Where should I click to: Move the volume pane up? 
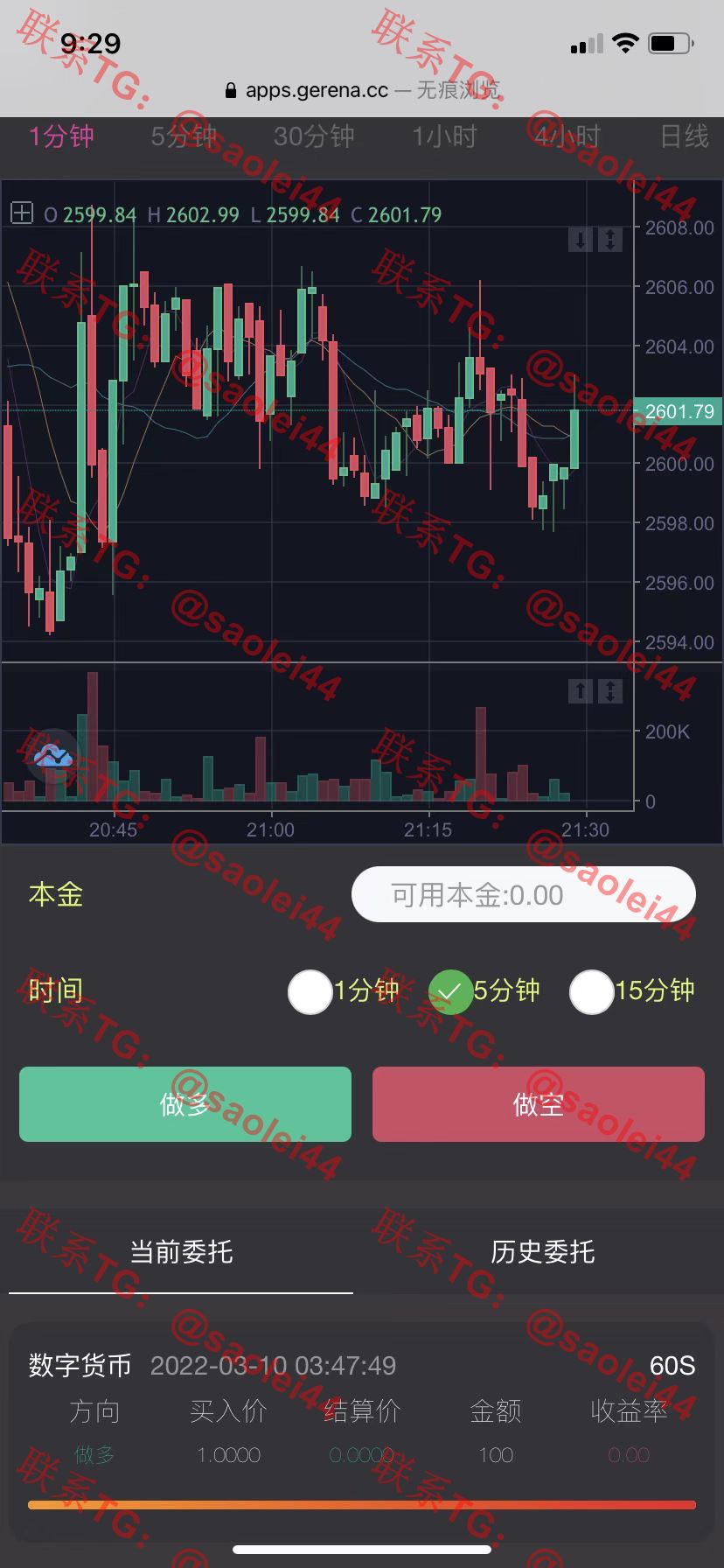click(581, 691)
